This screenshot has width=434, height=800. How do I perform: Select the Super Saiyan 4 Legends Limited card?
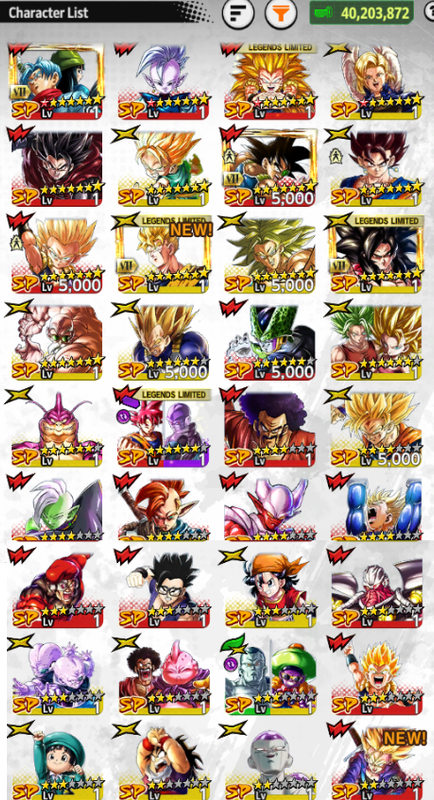coord(376,254)
